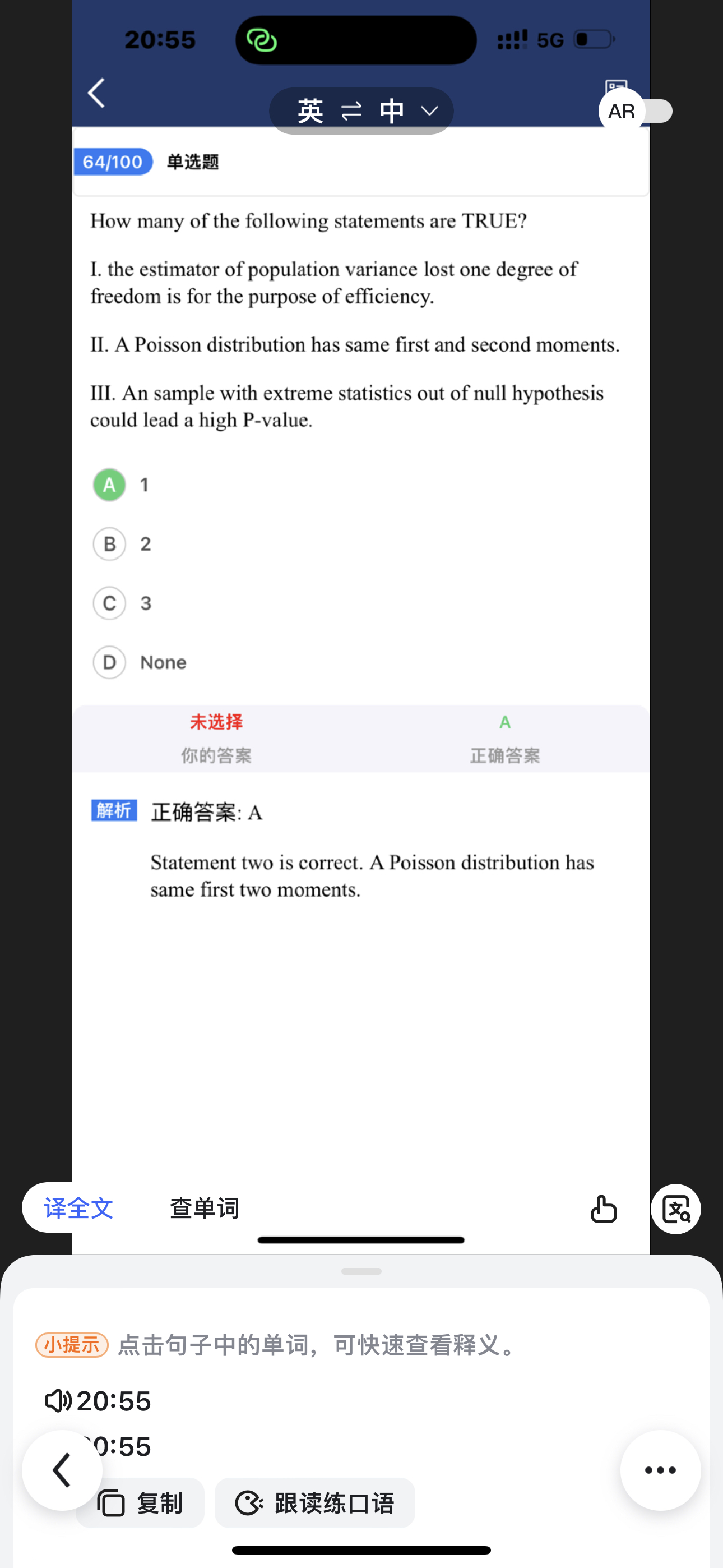Switch to the 译全文 tab
Viewport: 723px width, 1568px height.
(x=78, y=1209)
